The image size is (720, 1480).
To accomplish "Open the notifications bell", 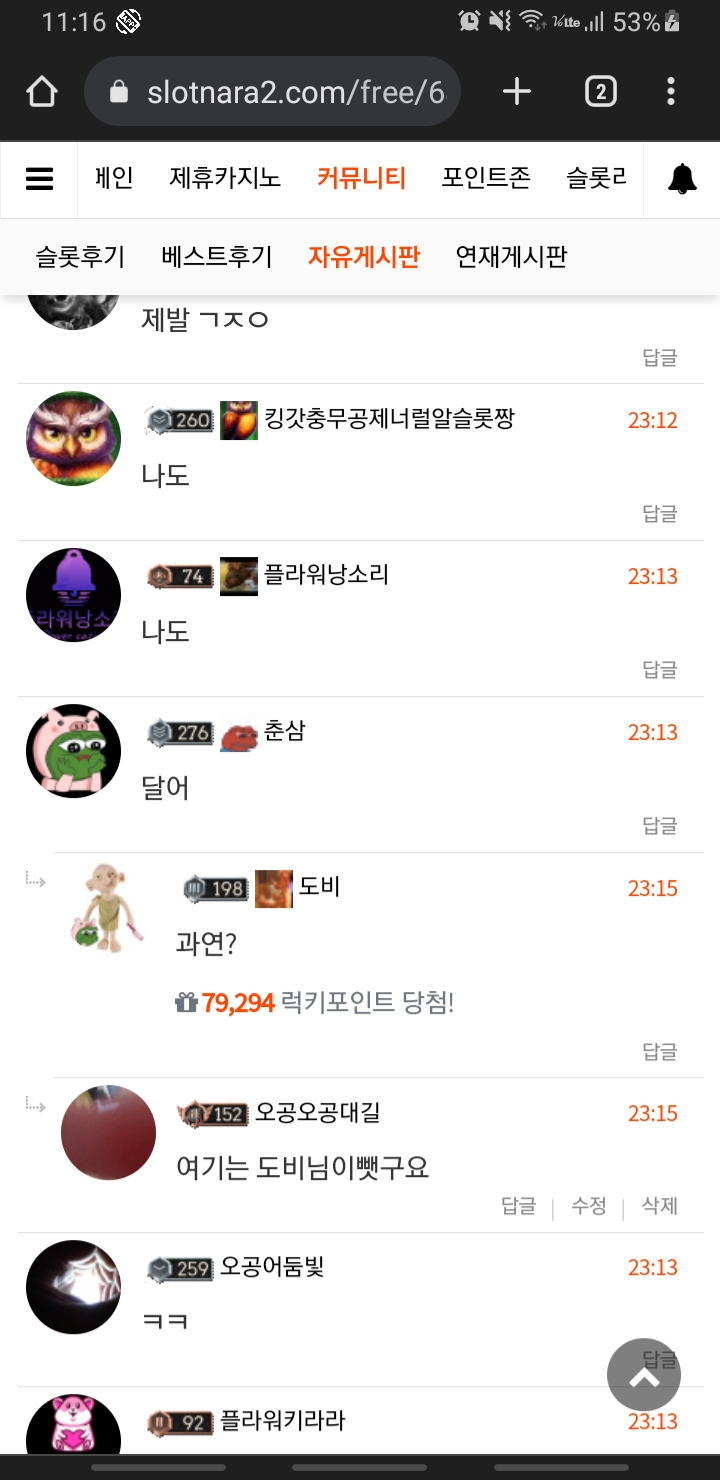I will click(x=682, y=179).
